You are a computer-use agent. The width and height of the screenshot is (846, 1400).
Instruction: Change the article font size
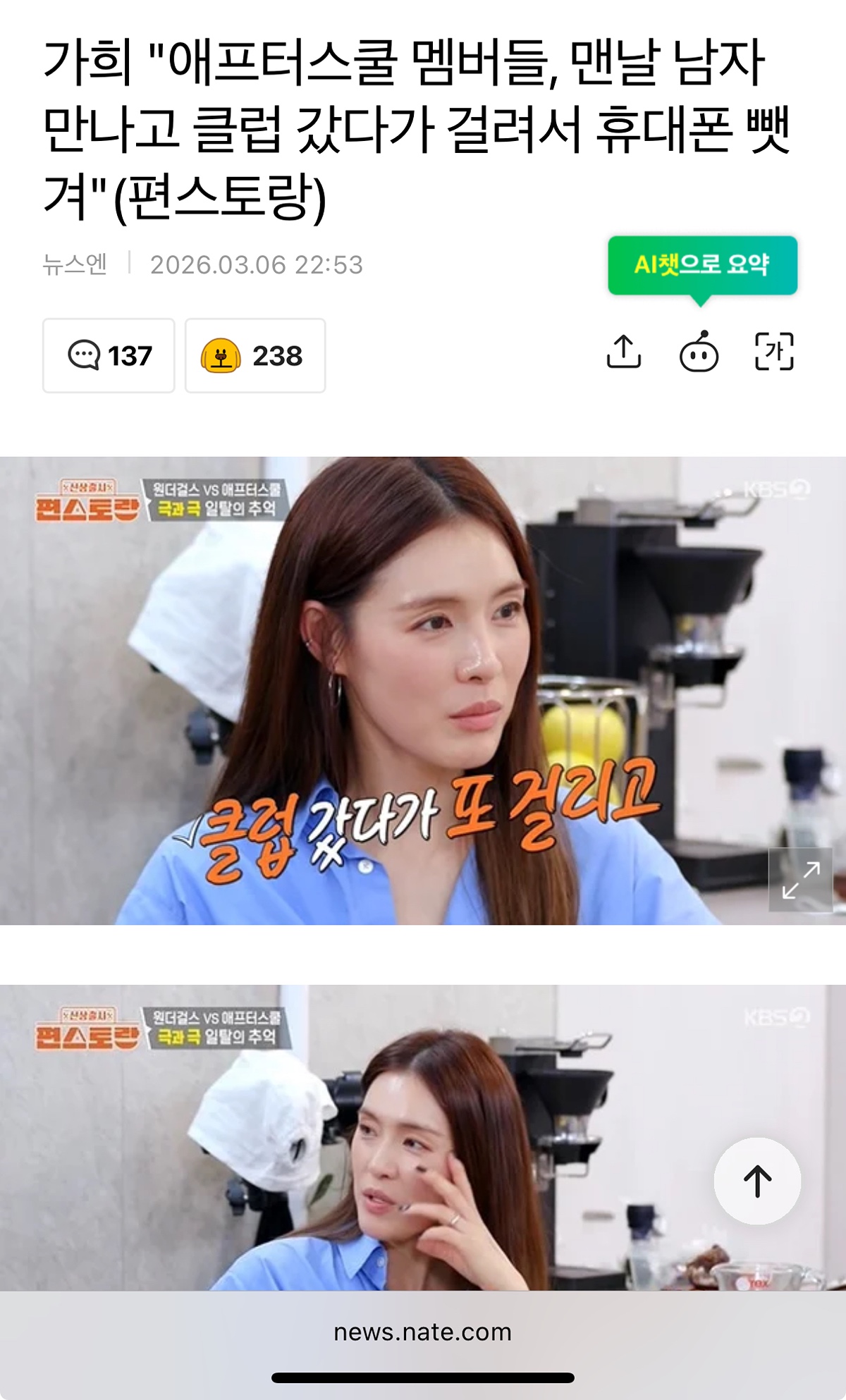[x=774, y=352]
